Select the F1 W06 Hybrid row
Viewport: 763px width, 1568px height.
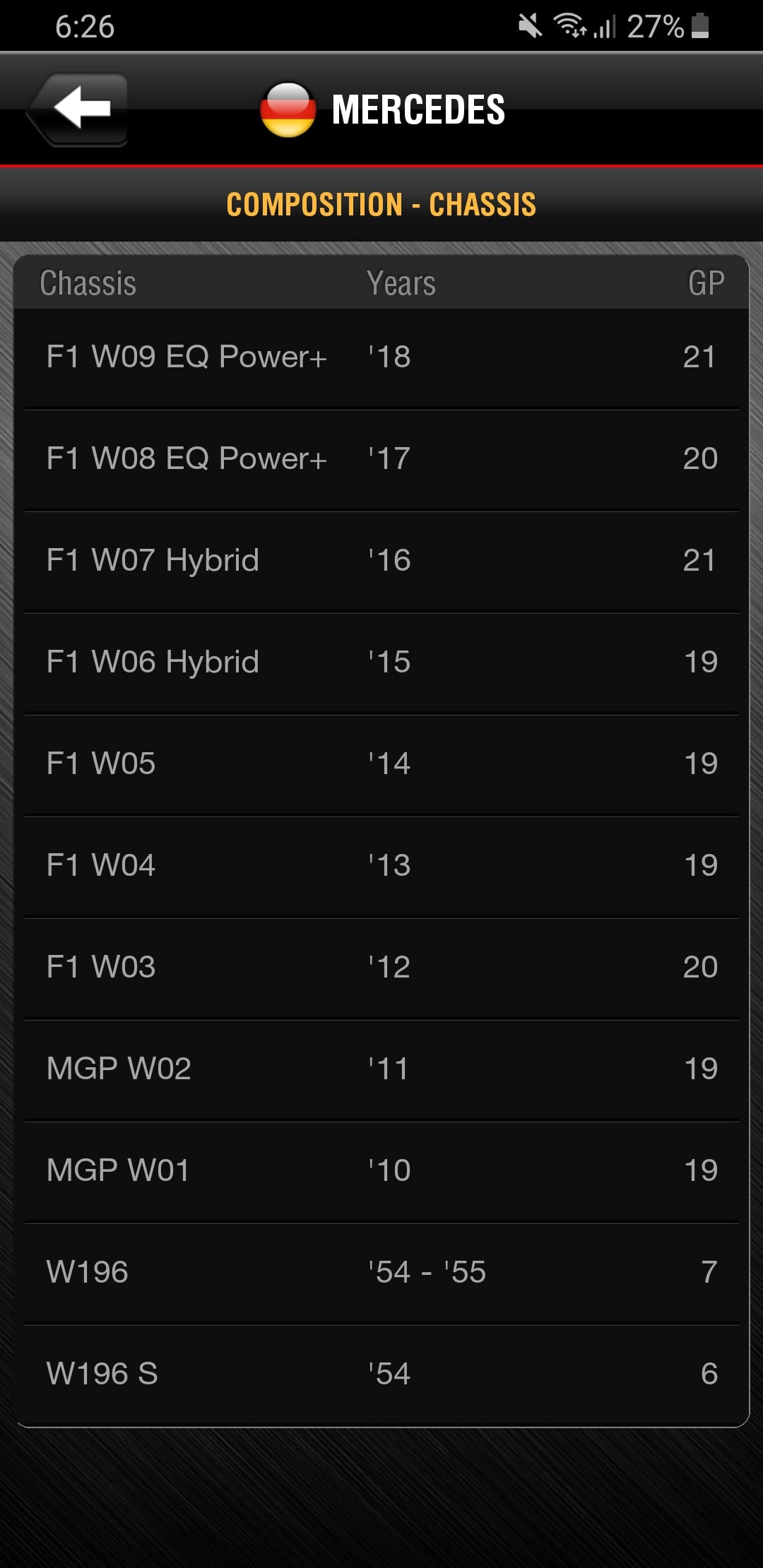pos(381,663)
